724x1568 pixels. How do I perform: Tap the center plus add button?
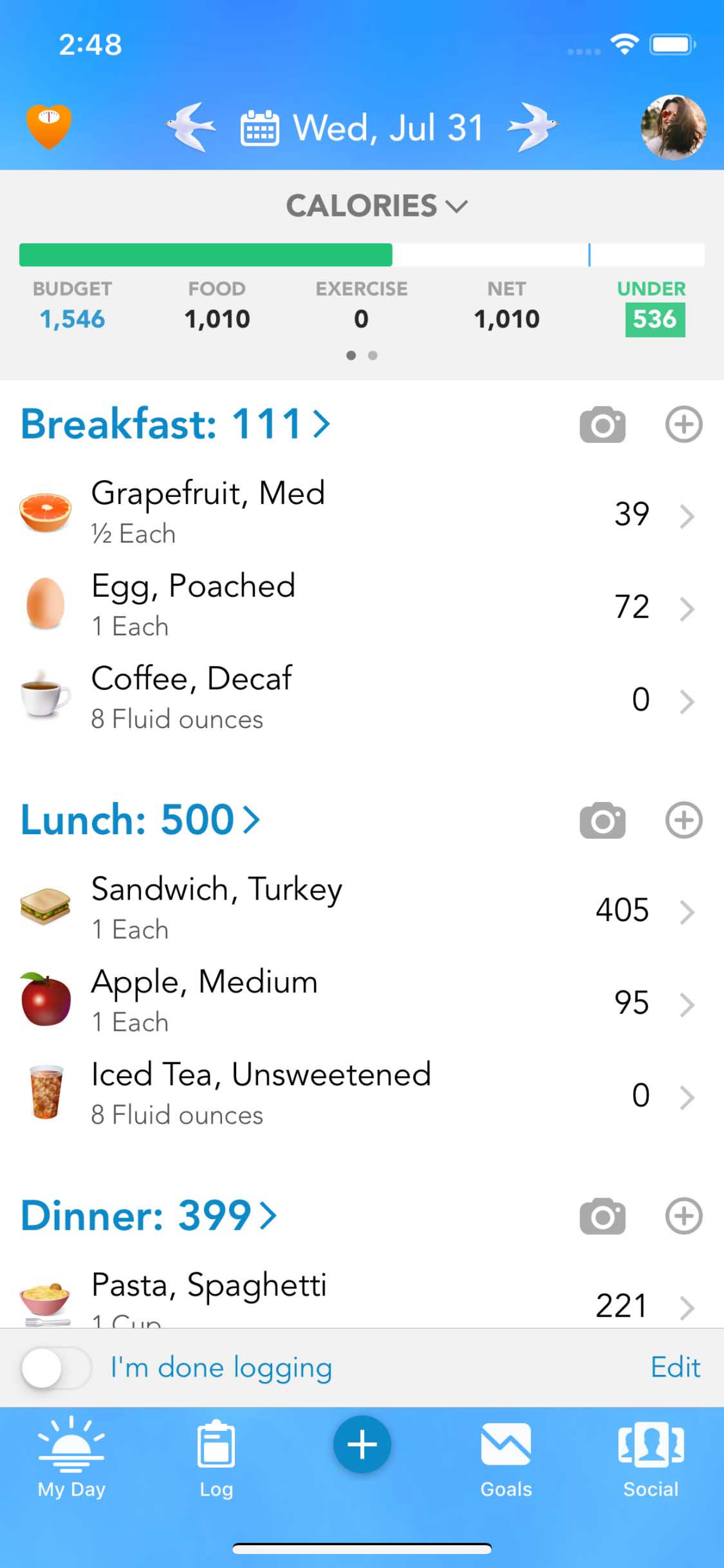(x=362, y=1444)
